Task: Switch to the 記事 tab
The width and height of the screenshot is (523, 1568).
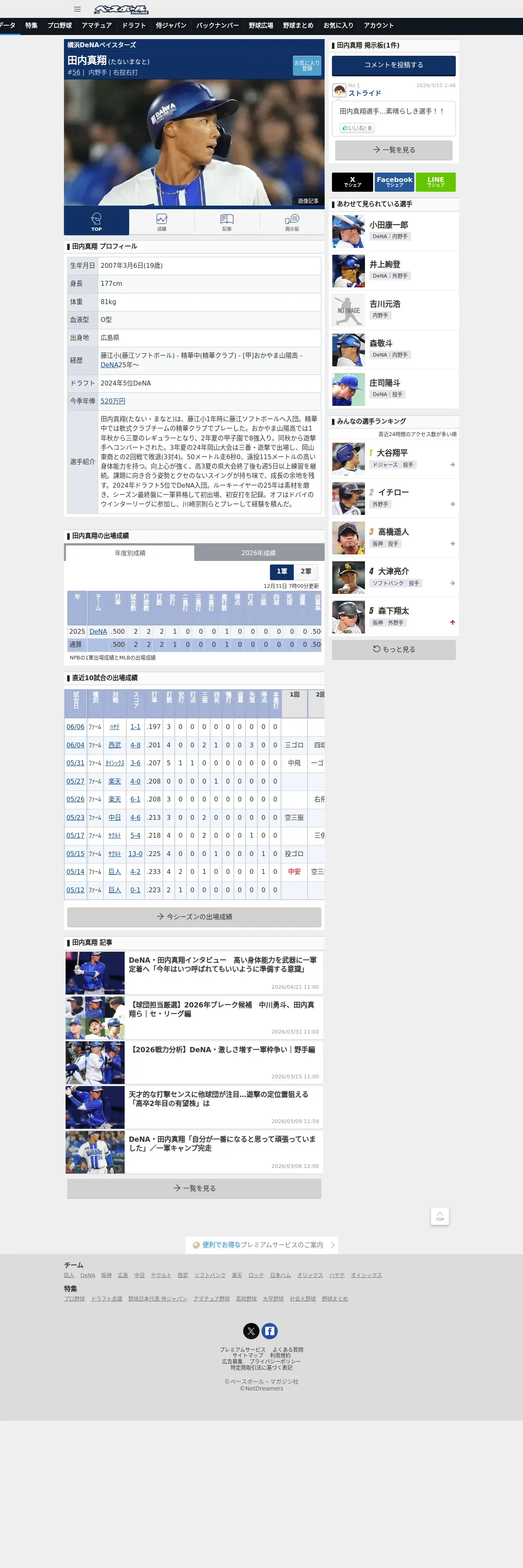Action: [226, 222]
